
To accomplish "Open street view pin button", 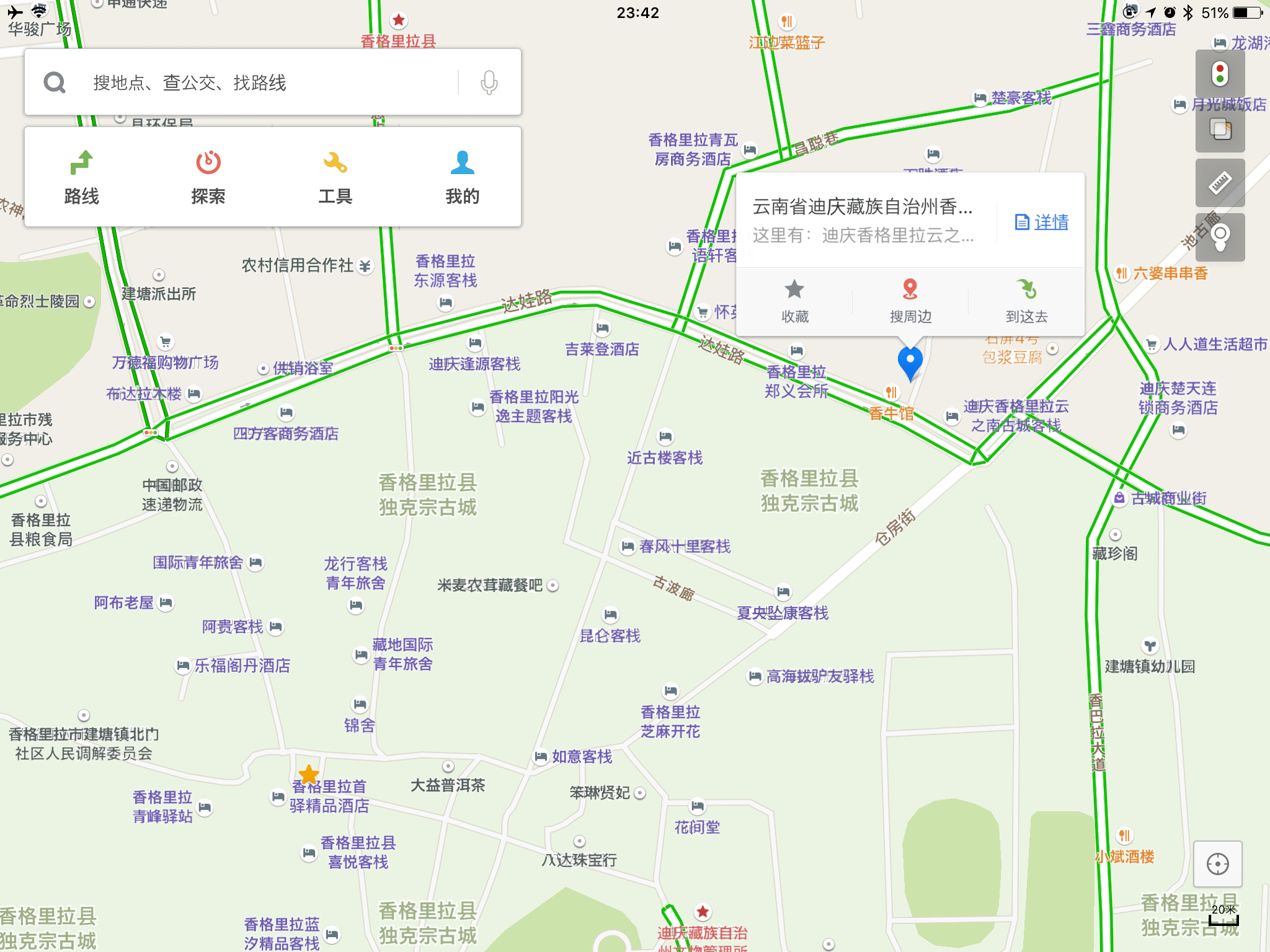I will tap(1220, 237).
